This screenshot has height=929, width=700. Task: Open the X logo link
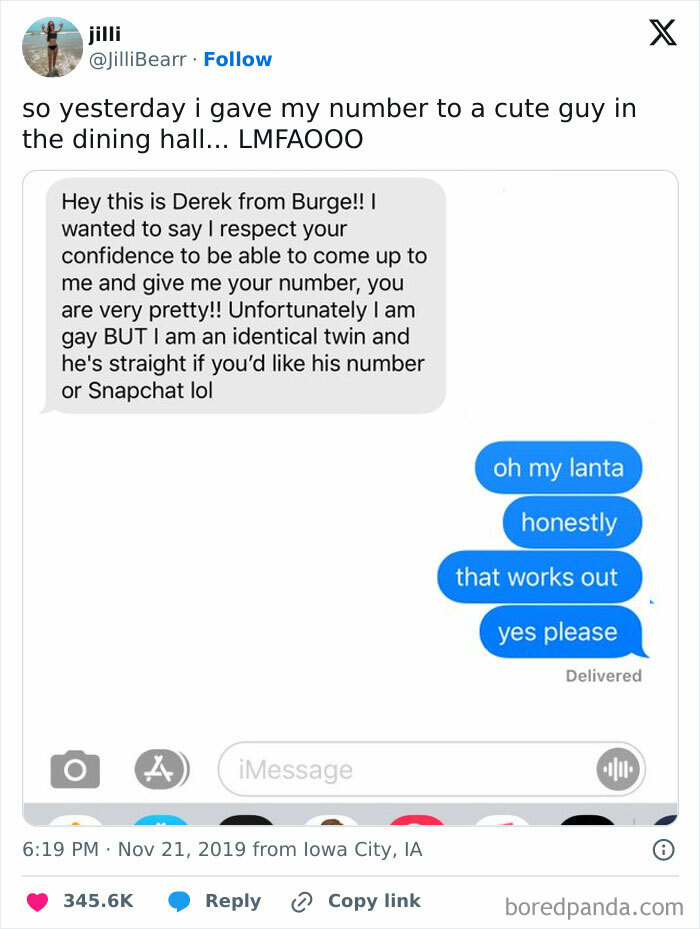click(x=662, y=33)
